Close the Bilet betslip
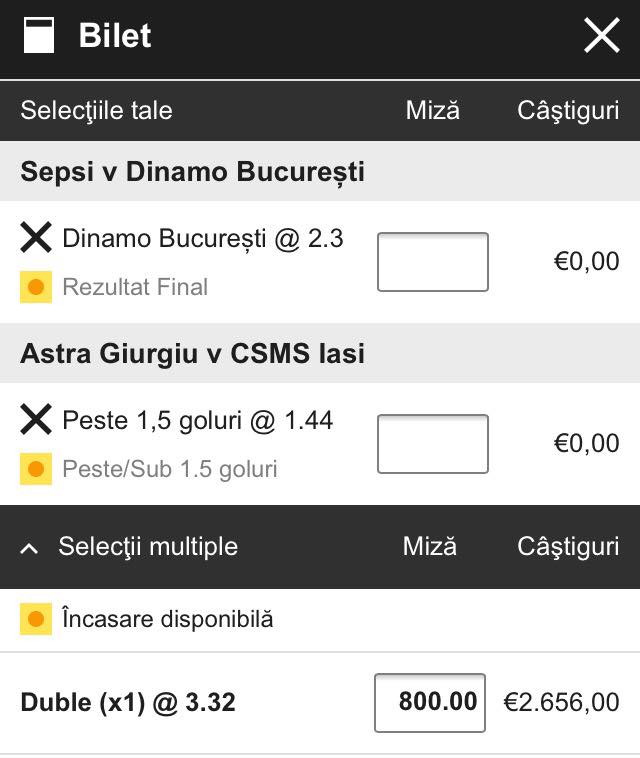 [x=602, y=37]
